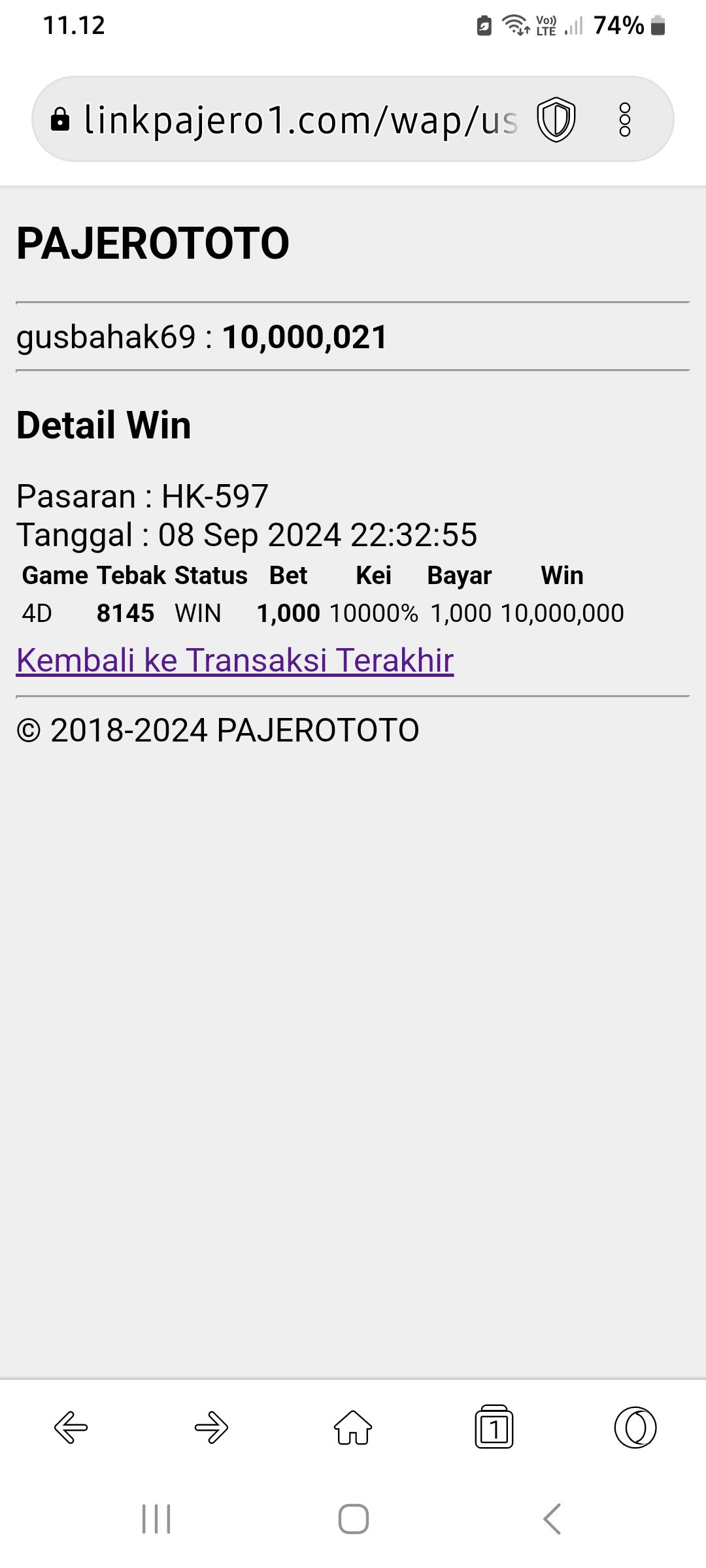Open the browser home page
Viewport: 706px width, 1568px height.
[353, 1427]
